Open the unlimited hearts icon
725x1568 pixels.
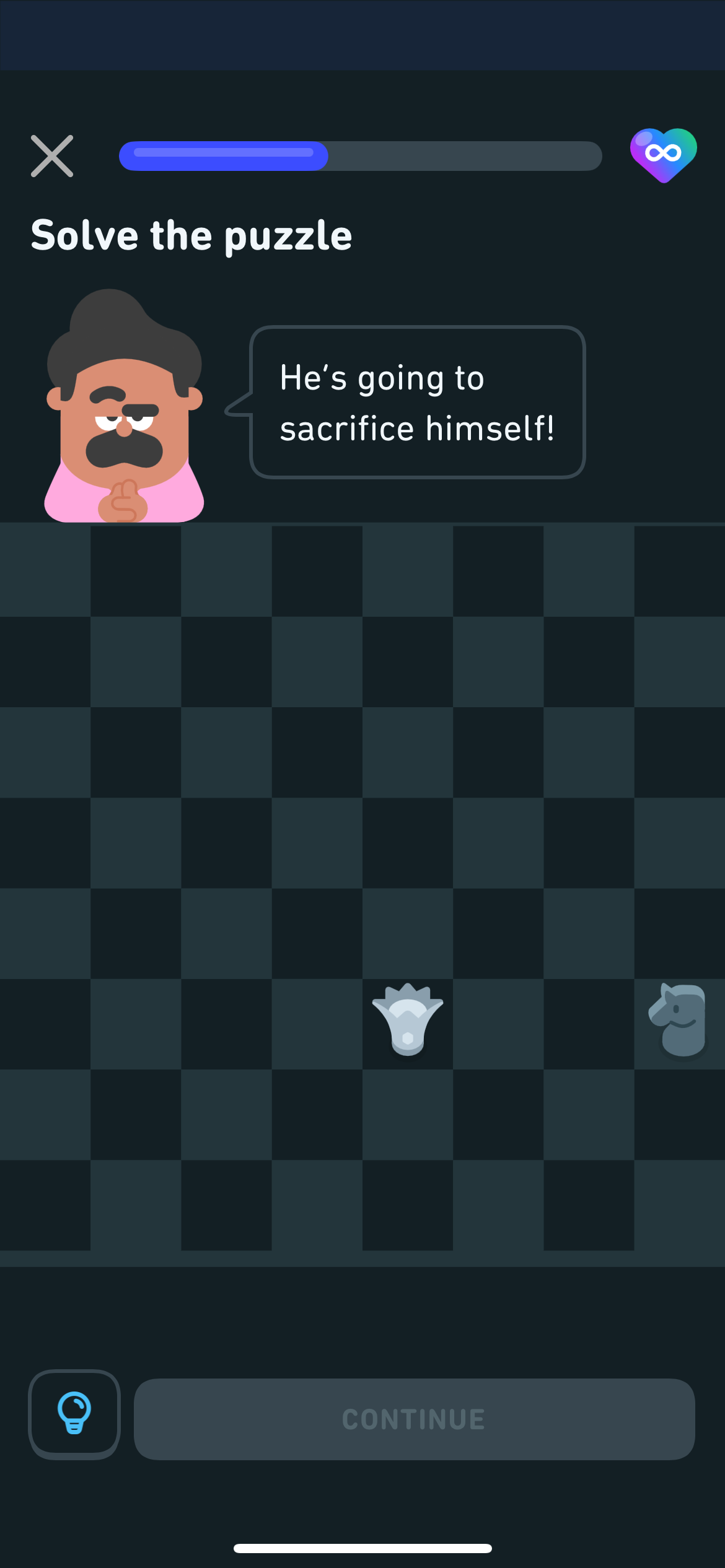(664, 155)
